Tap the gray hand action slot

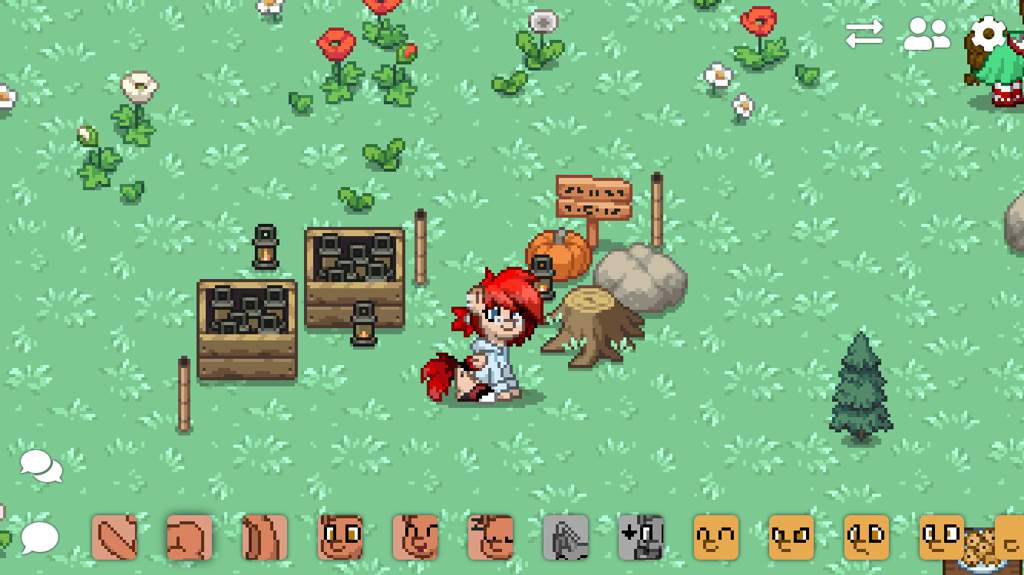coord(566,537)
